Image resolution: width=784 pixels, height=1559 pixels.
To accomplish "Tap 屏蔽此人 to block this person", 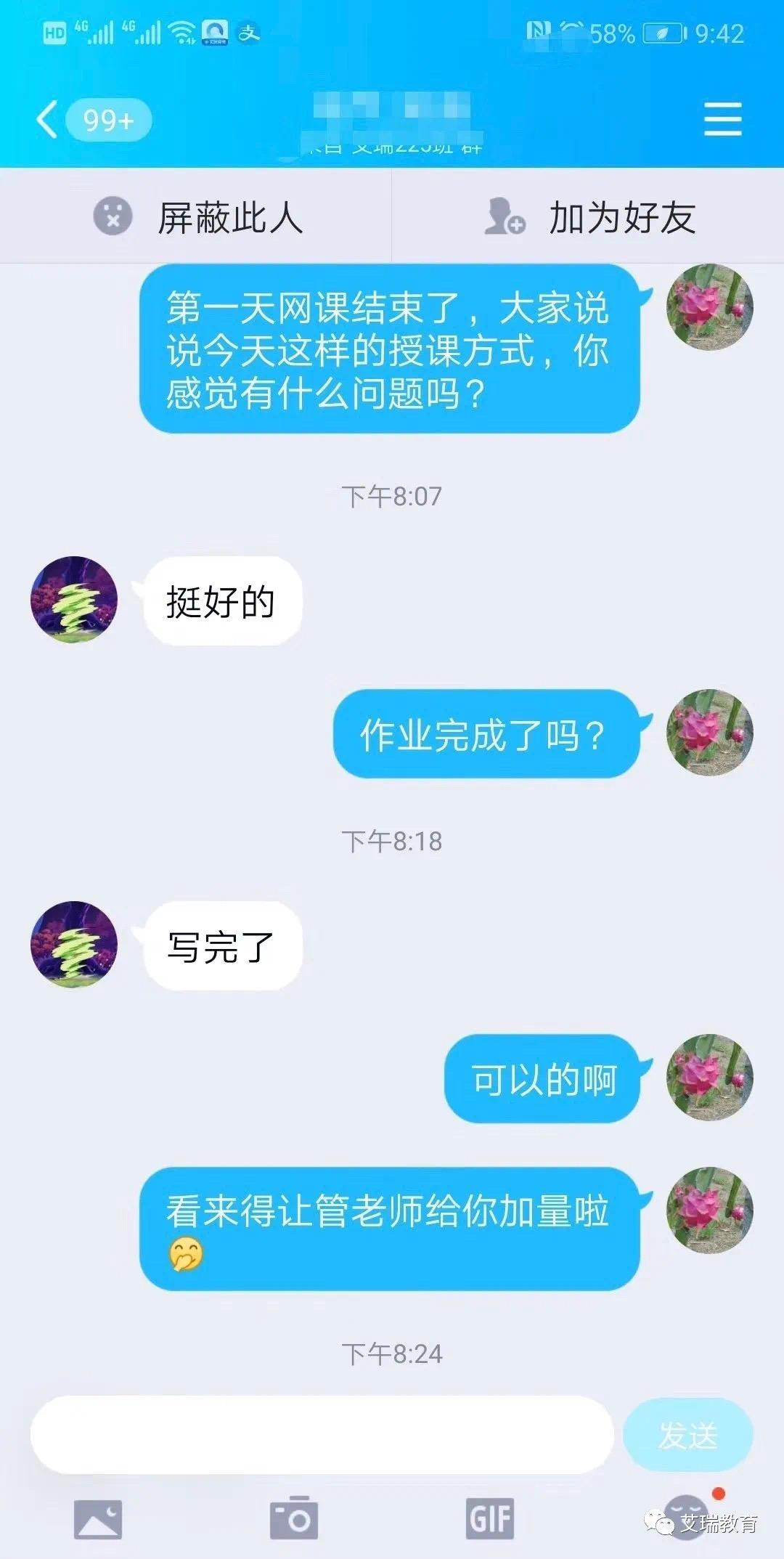I will point(197,217).
